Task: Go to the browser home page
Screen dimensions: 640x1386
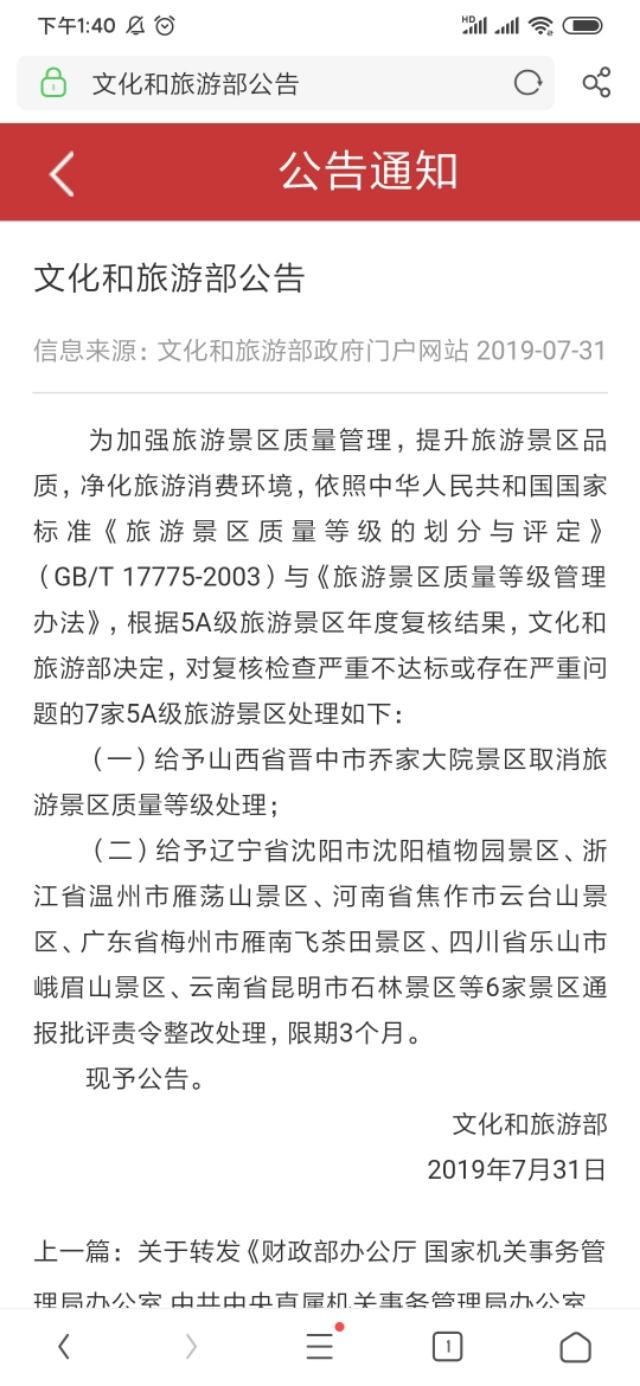Action: point(575,1347)
